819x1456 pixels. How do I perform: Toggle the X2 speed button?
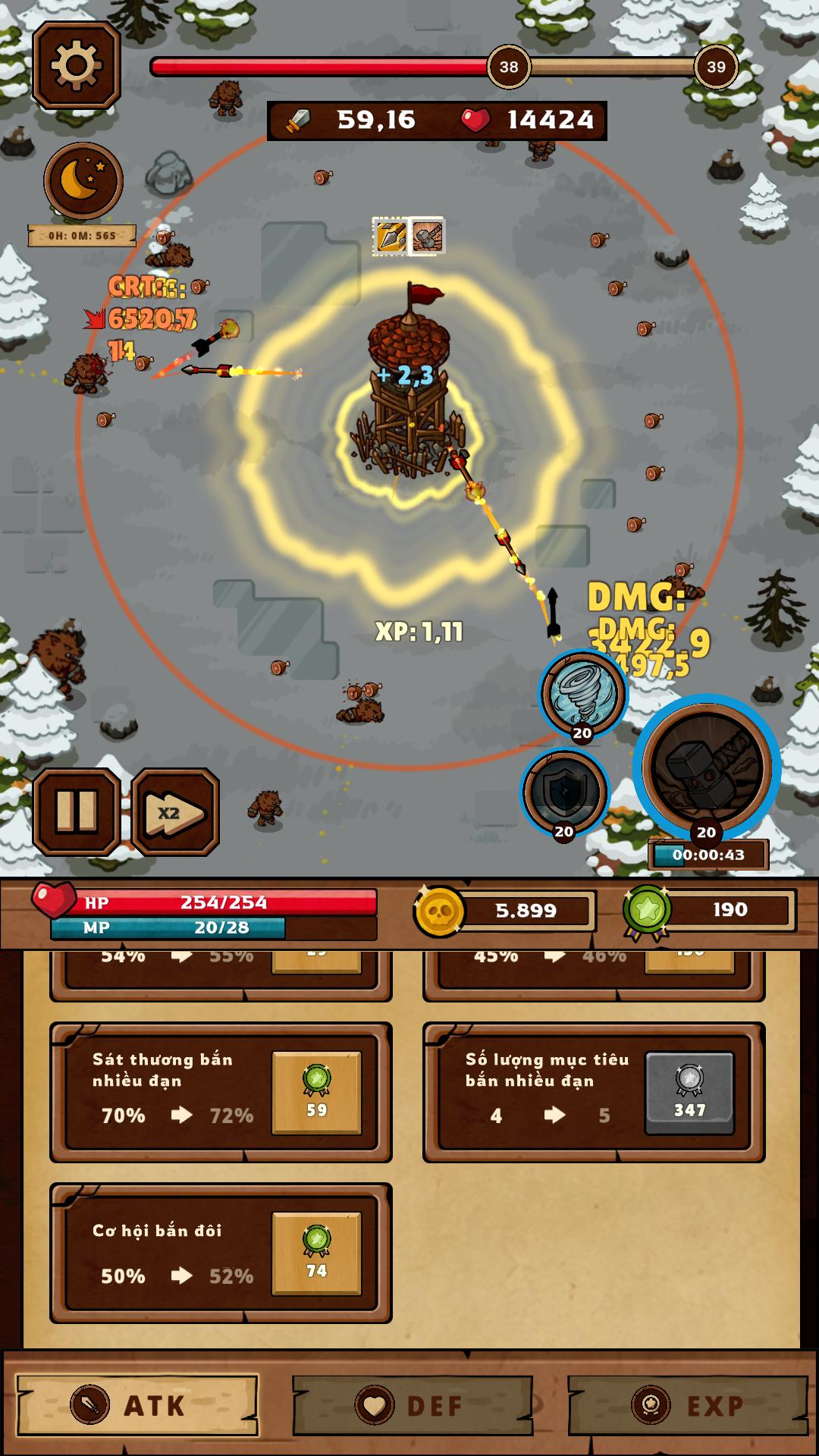[175, 811]
